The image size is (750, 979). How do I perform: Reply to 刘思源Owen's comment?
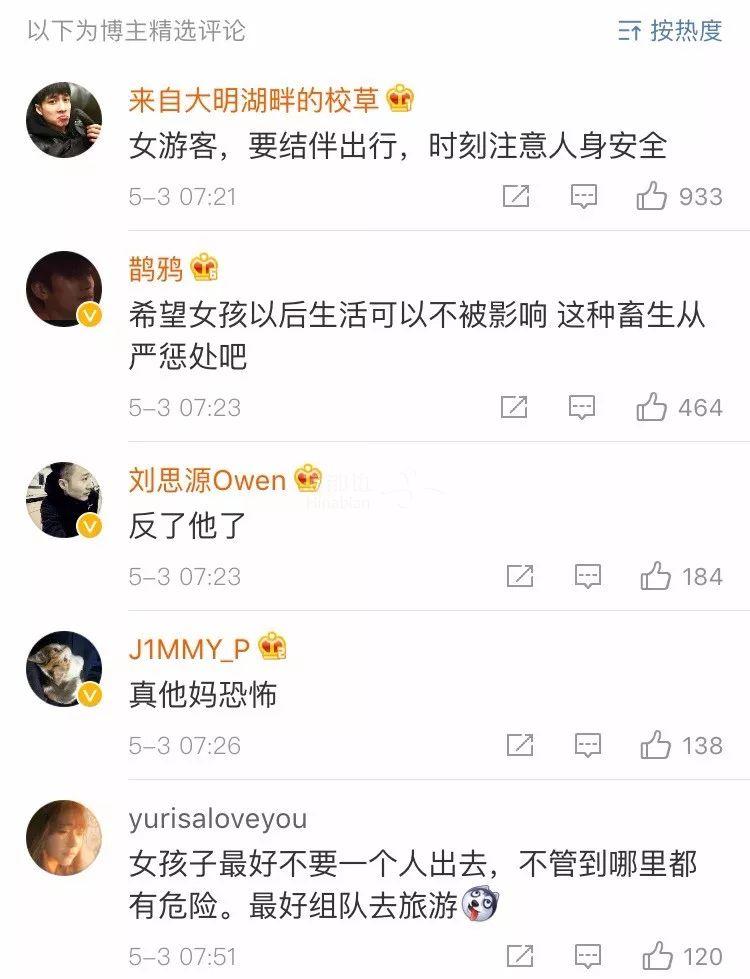pos(587,576)
